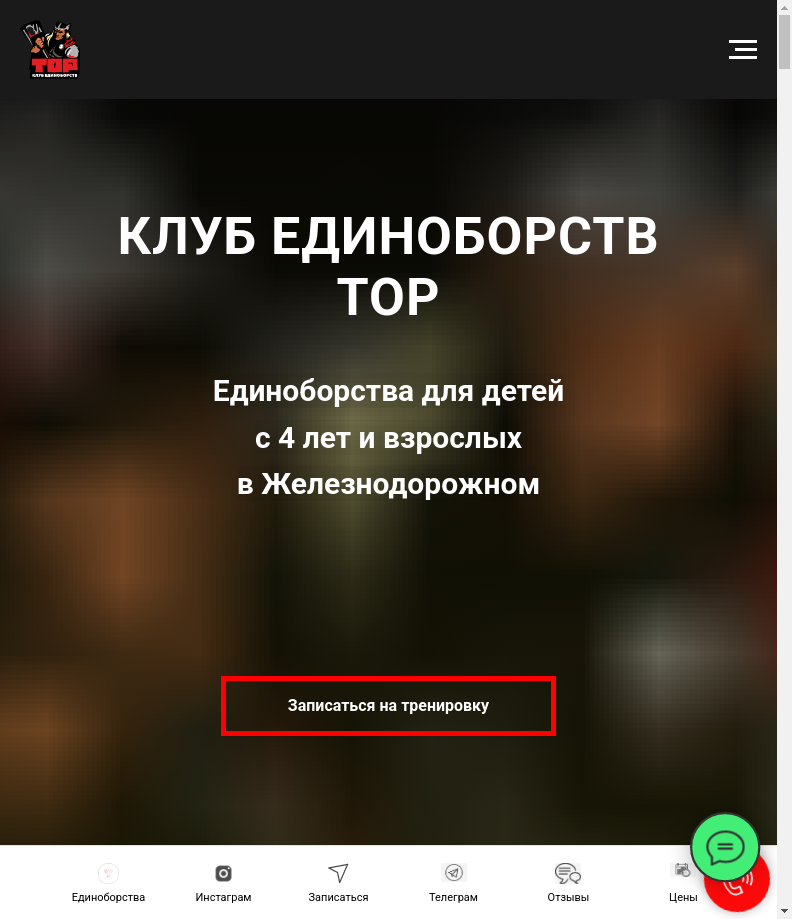Open the Цены section
The image size is (792, 919).
(682, 882)
